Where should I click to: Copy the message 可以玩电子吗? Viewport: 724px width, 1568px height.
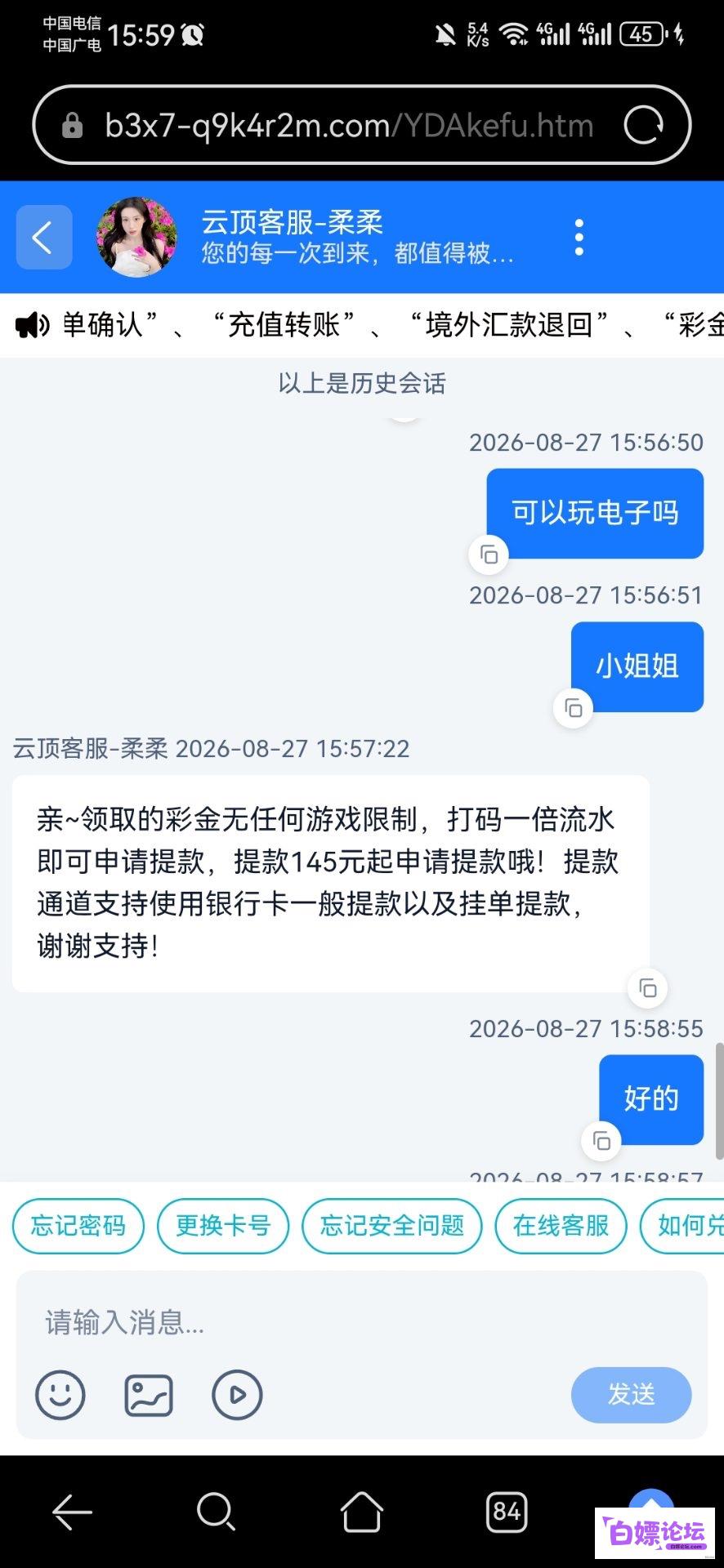point(489,555)
